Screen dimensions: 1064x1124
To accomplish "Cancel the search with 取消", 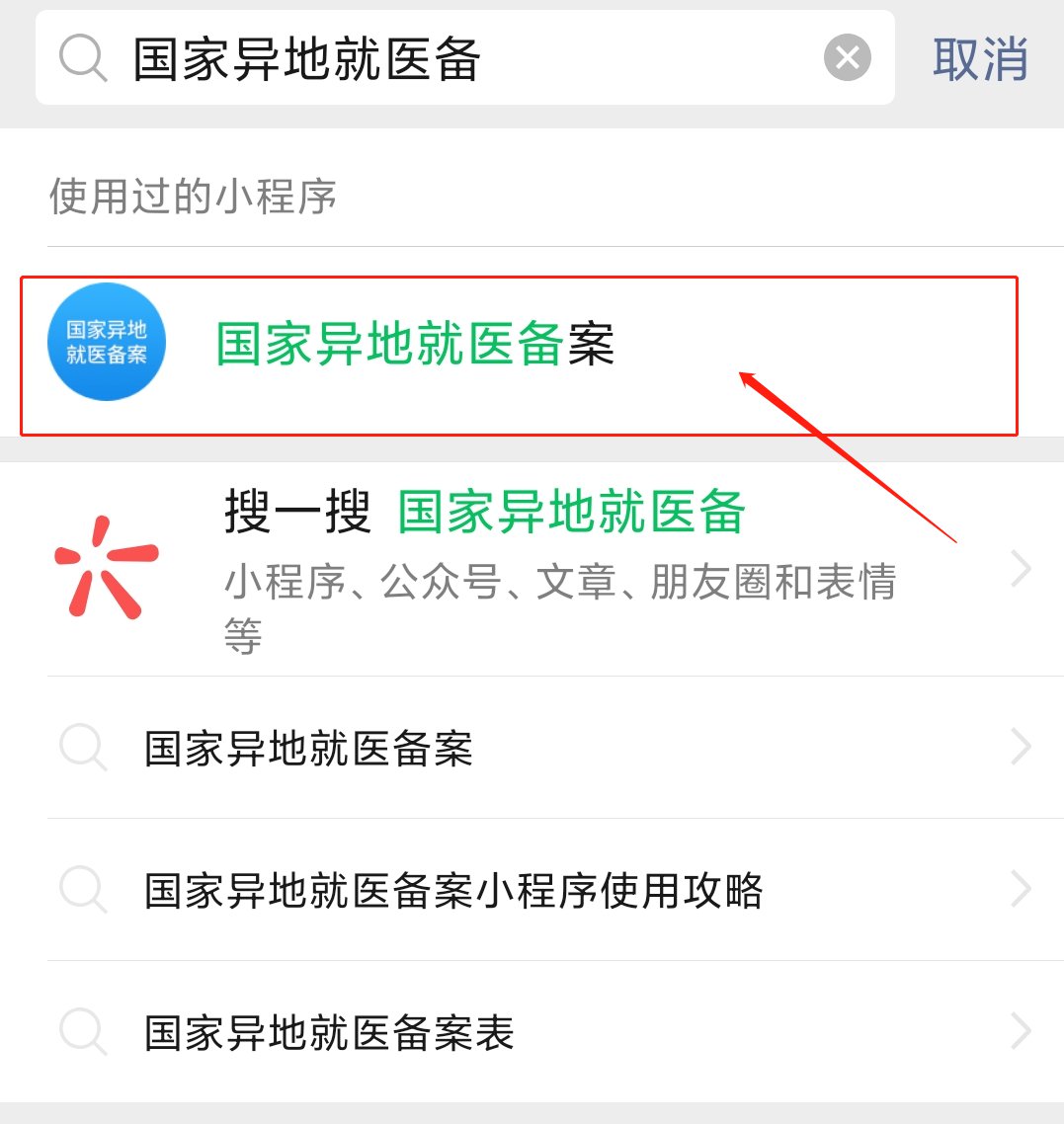I will point(979,59).
